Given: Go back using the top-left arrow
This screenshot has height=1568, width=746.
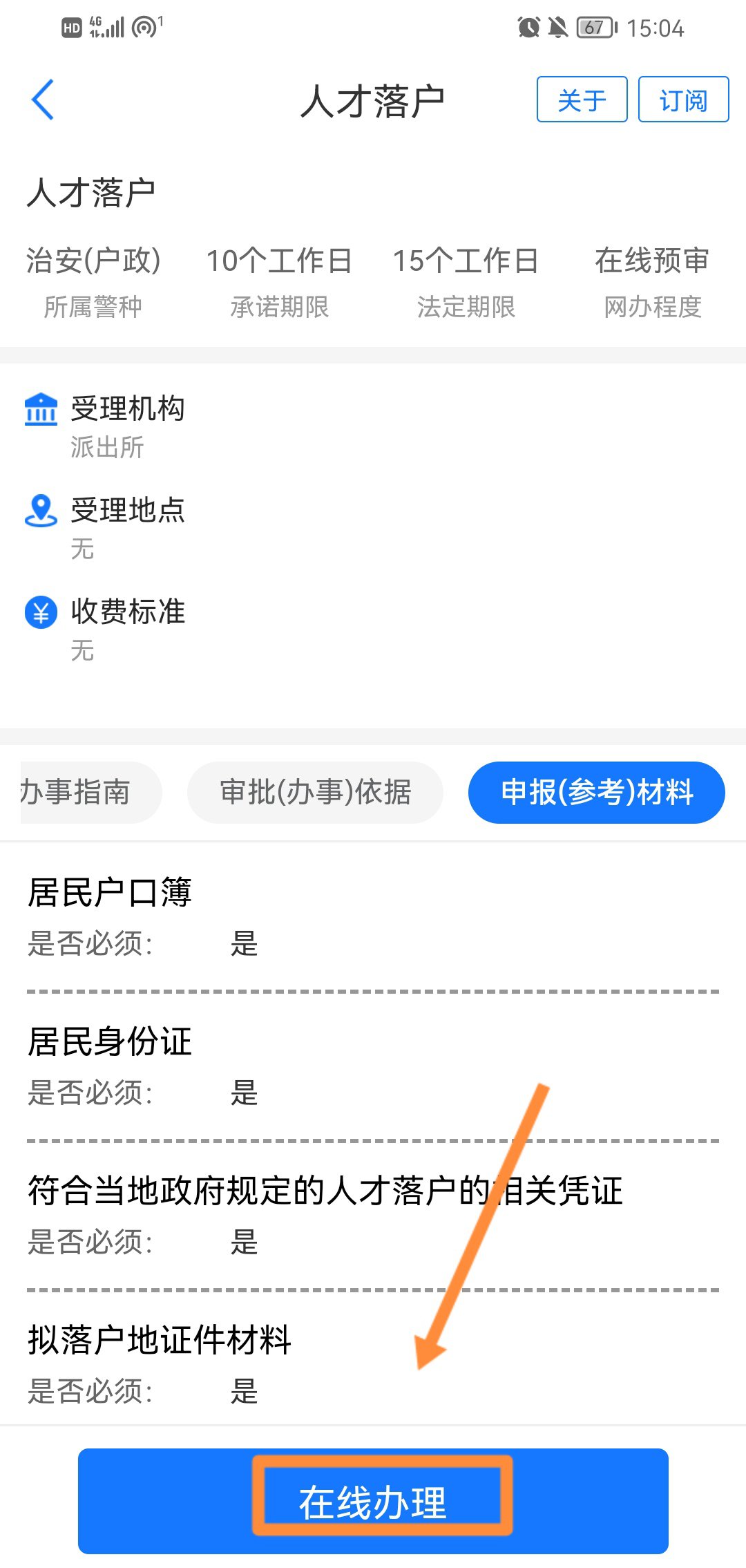Looking at the screenshot, I should click(43, 100).
